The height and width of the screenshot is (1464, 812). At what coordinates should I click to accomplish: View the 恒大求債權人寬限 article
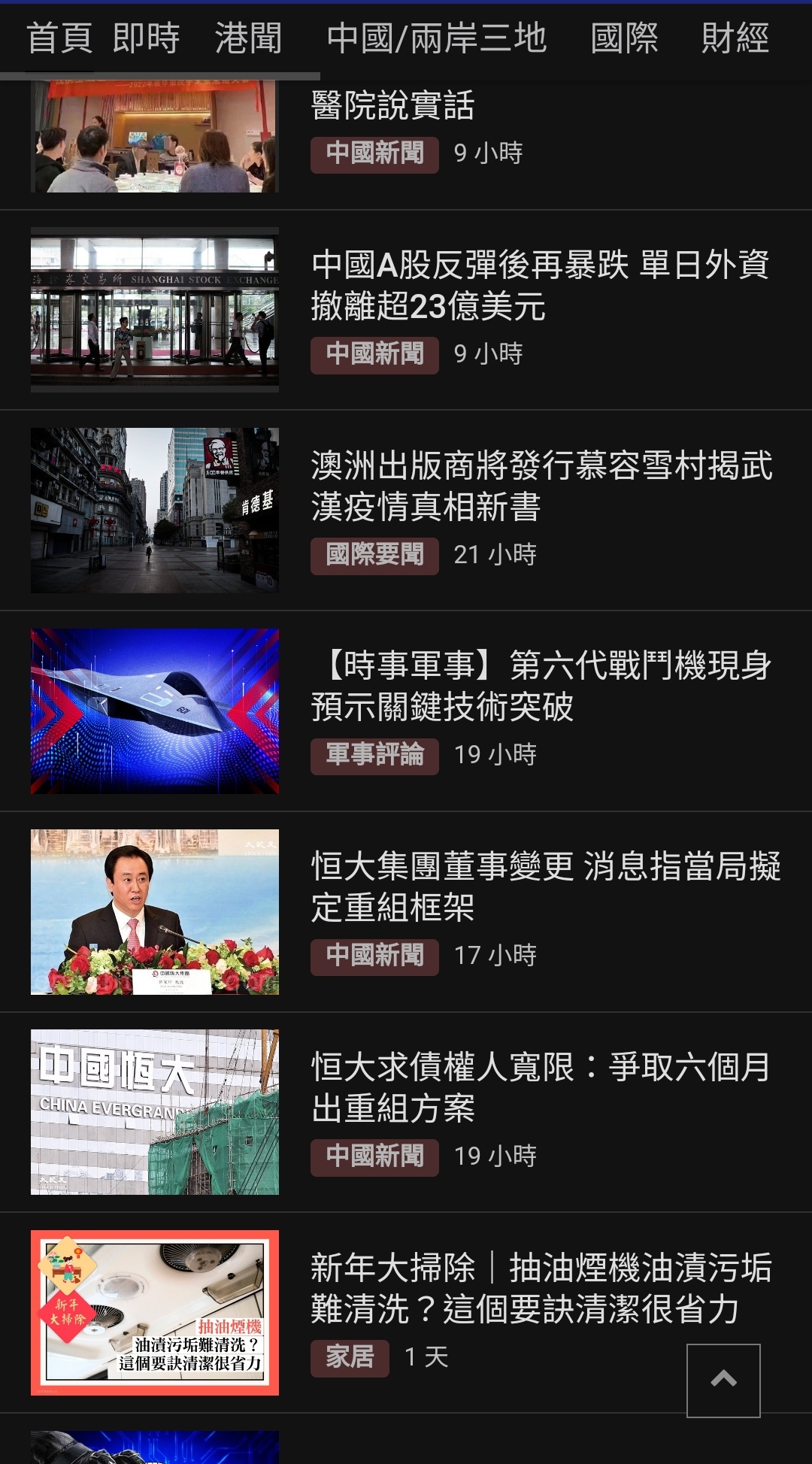[541, 1087]
